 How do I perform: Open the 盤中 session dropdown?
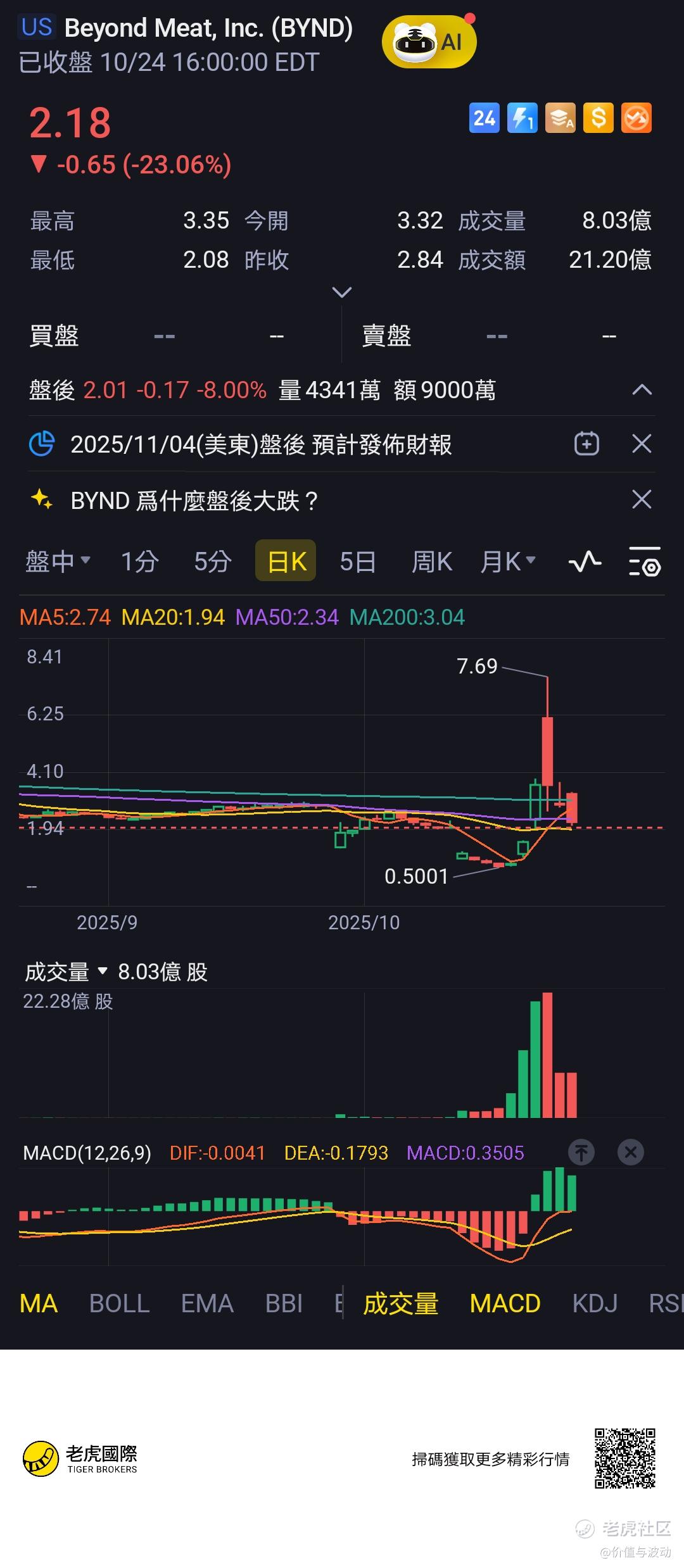pos(58,561)
